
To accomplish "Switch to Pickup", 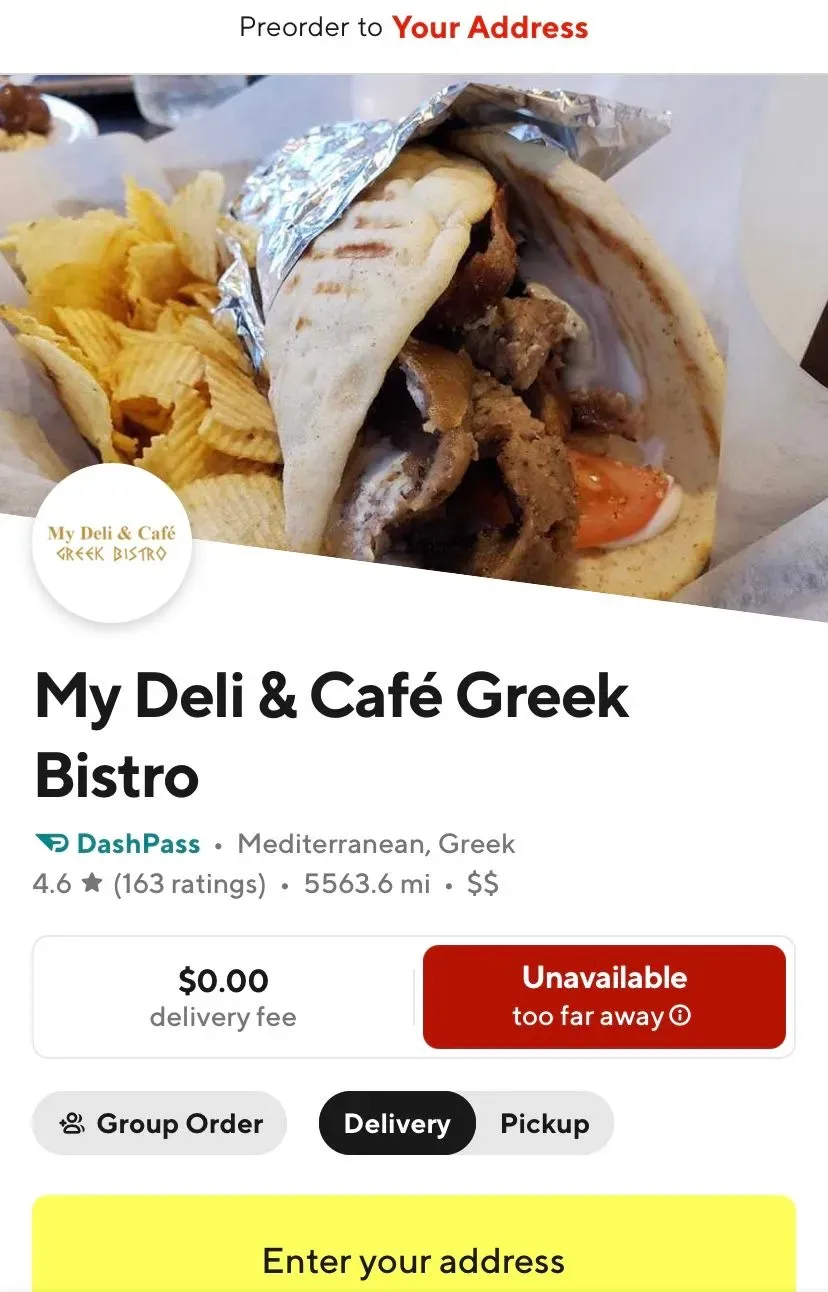I will coord(544,1123).
